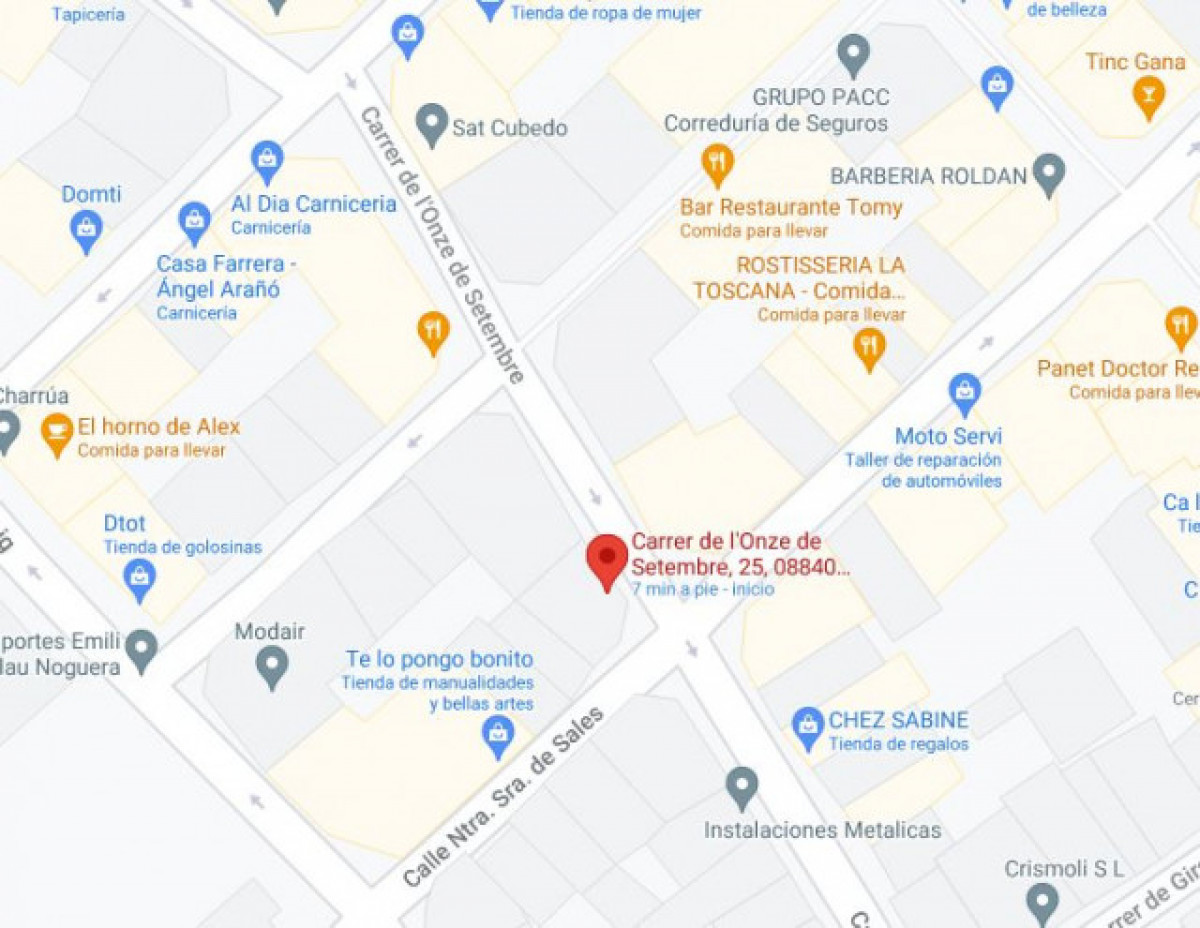Tap the red pin at Carrer de l'Onze de Setembre, 25

606,558
